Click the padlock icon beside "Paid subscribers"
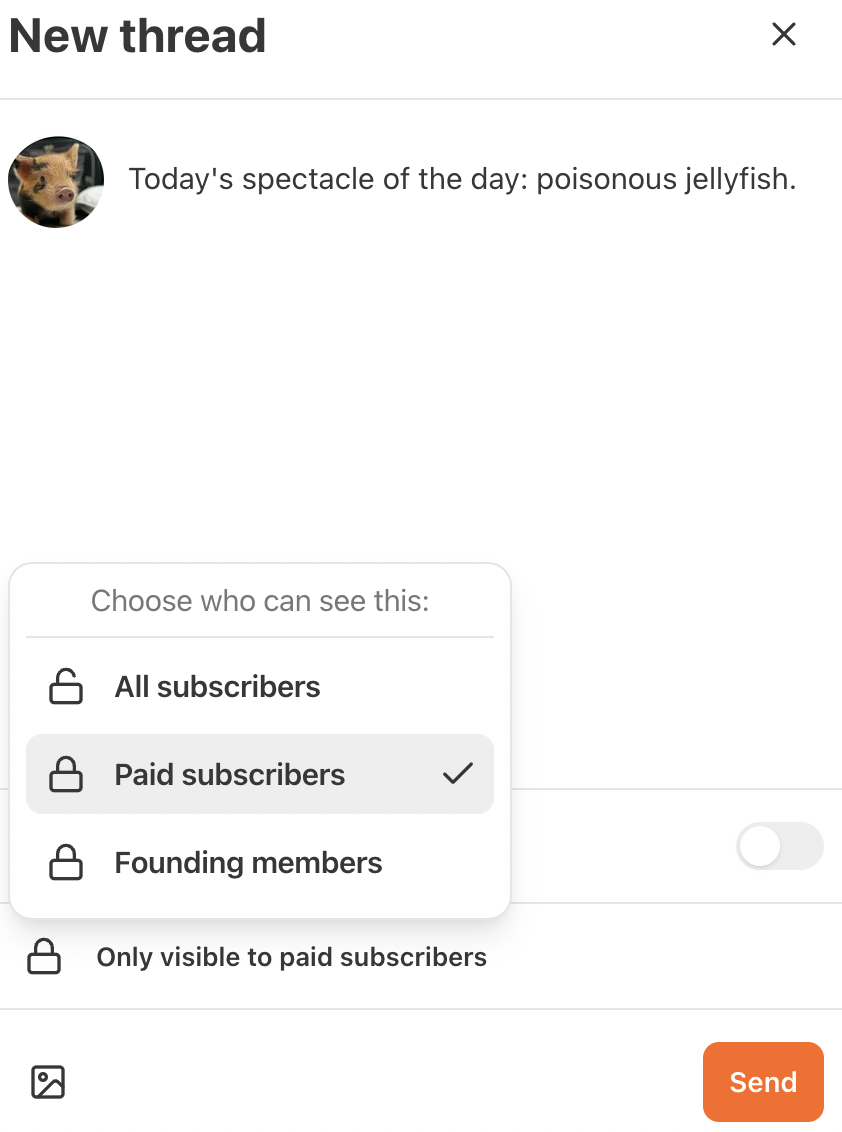 pos(65,774)
